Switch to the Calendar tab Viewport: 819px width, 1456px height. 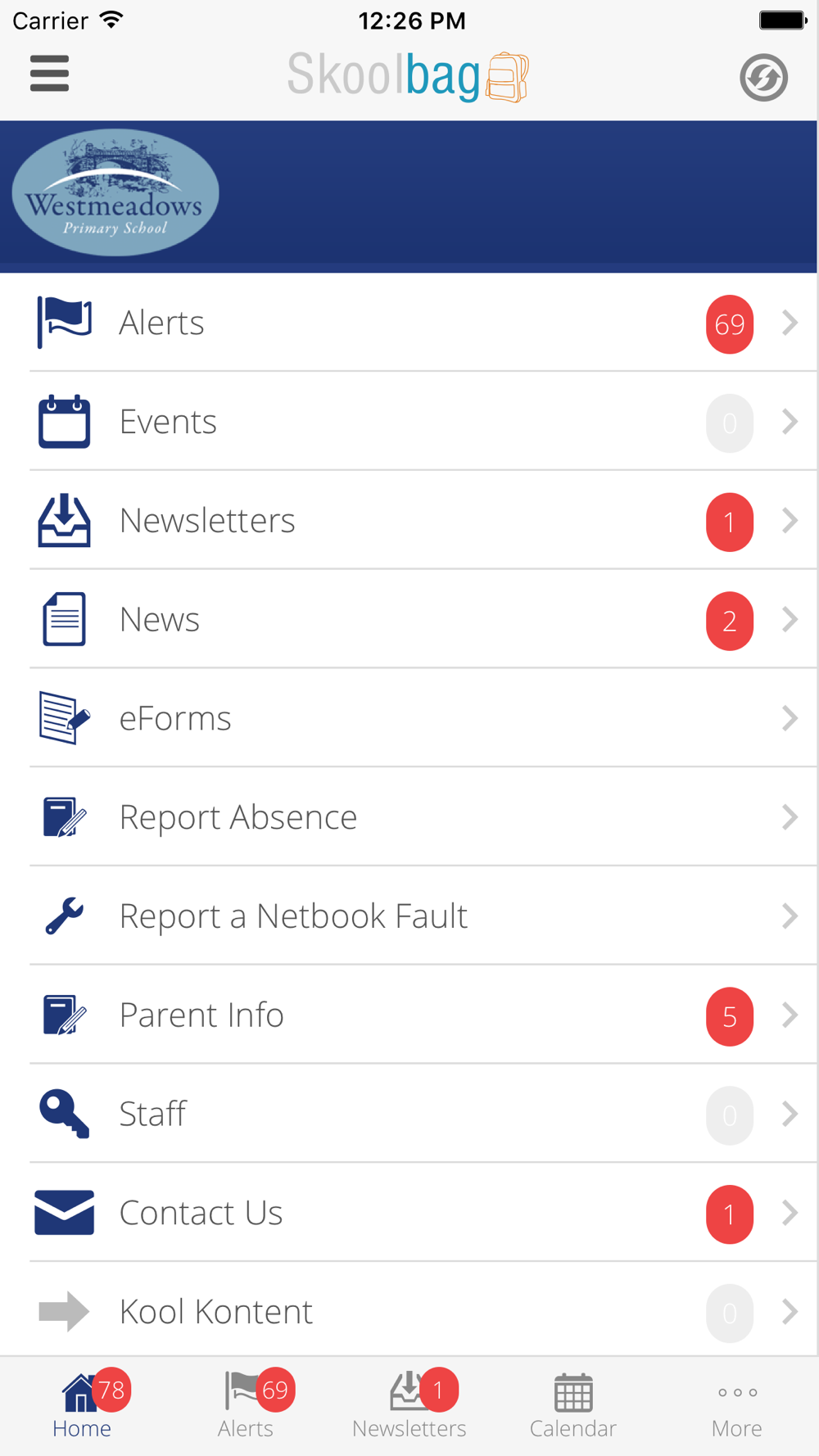point(573,1406)
